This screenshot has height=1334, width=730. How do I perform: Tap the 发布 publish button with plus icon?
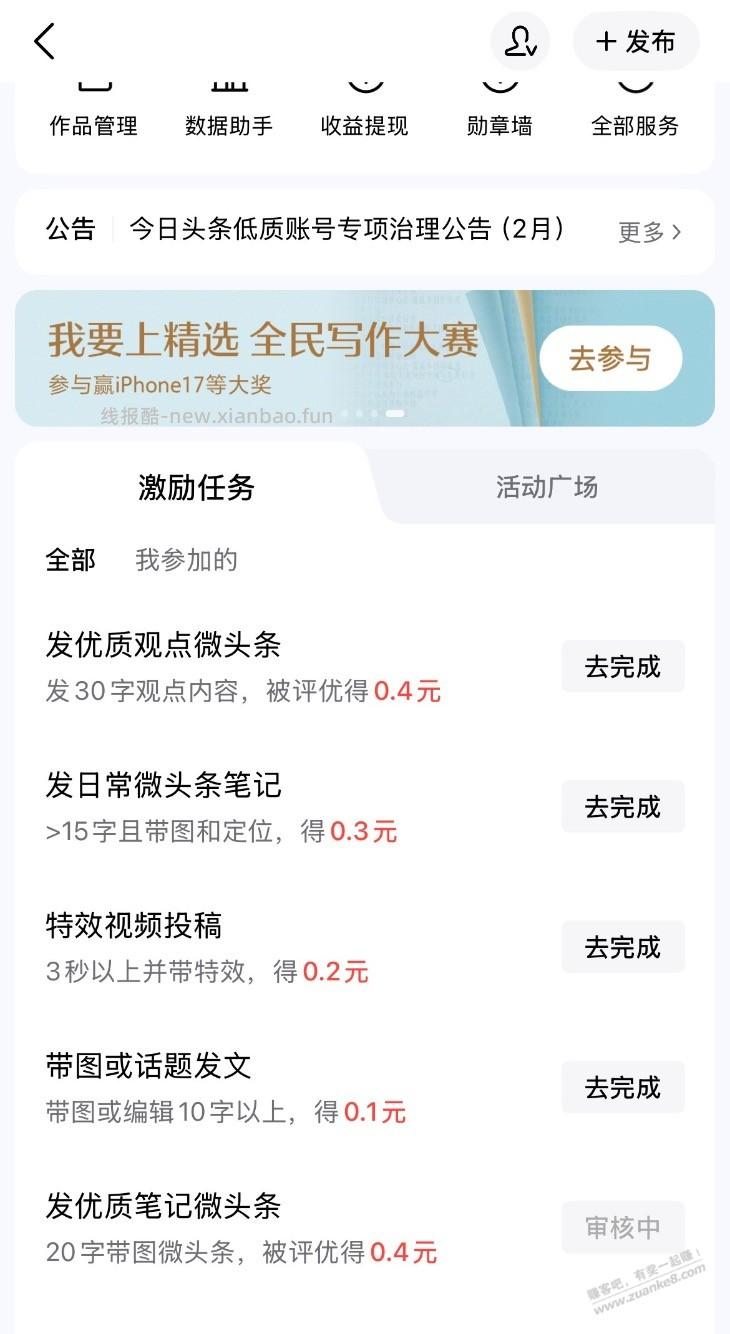point(638,41)
